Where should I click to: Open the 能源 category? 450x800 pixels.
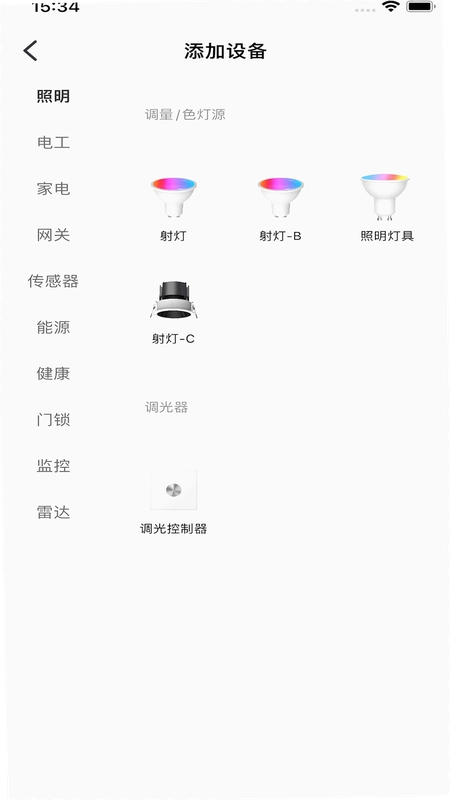[x=53, y=327]
